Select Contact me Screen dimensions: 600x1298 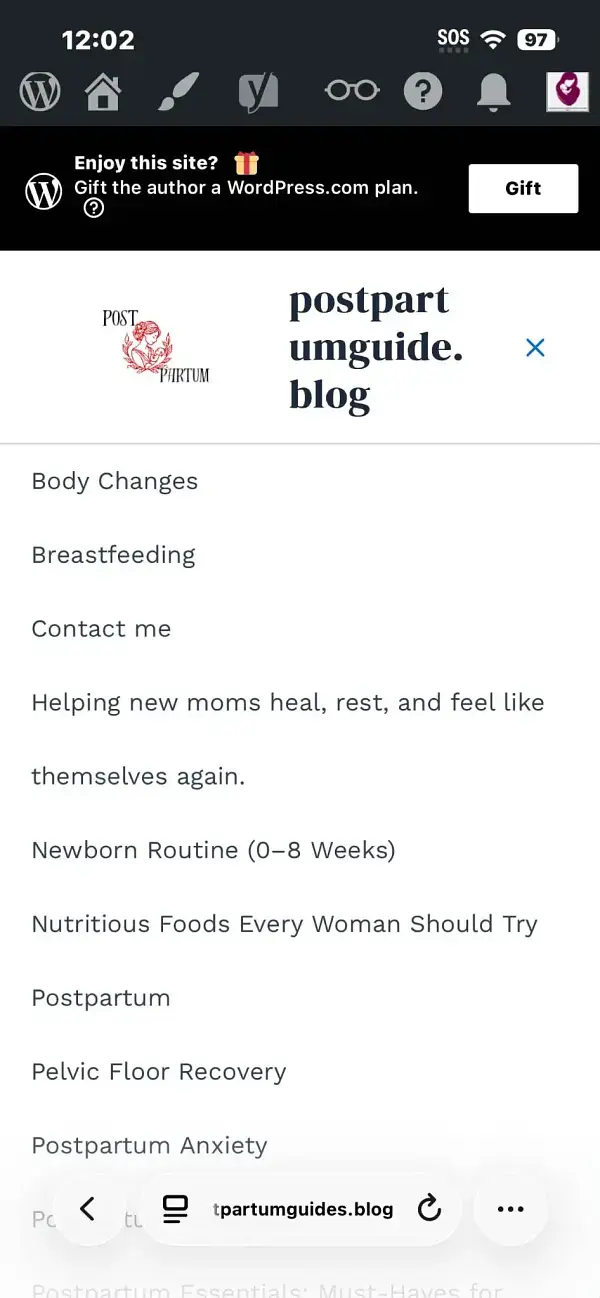[101, 629]
